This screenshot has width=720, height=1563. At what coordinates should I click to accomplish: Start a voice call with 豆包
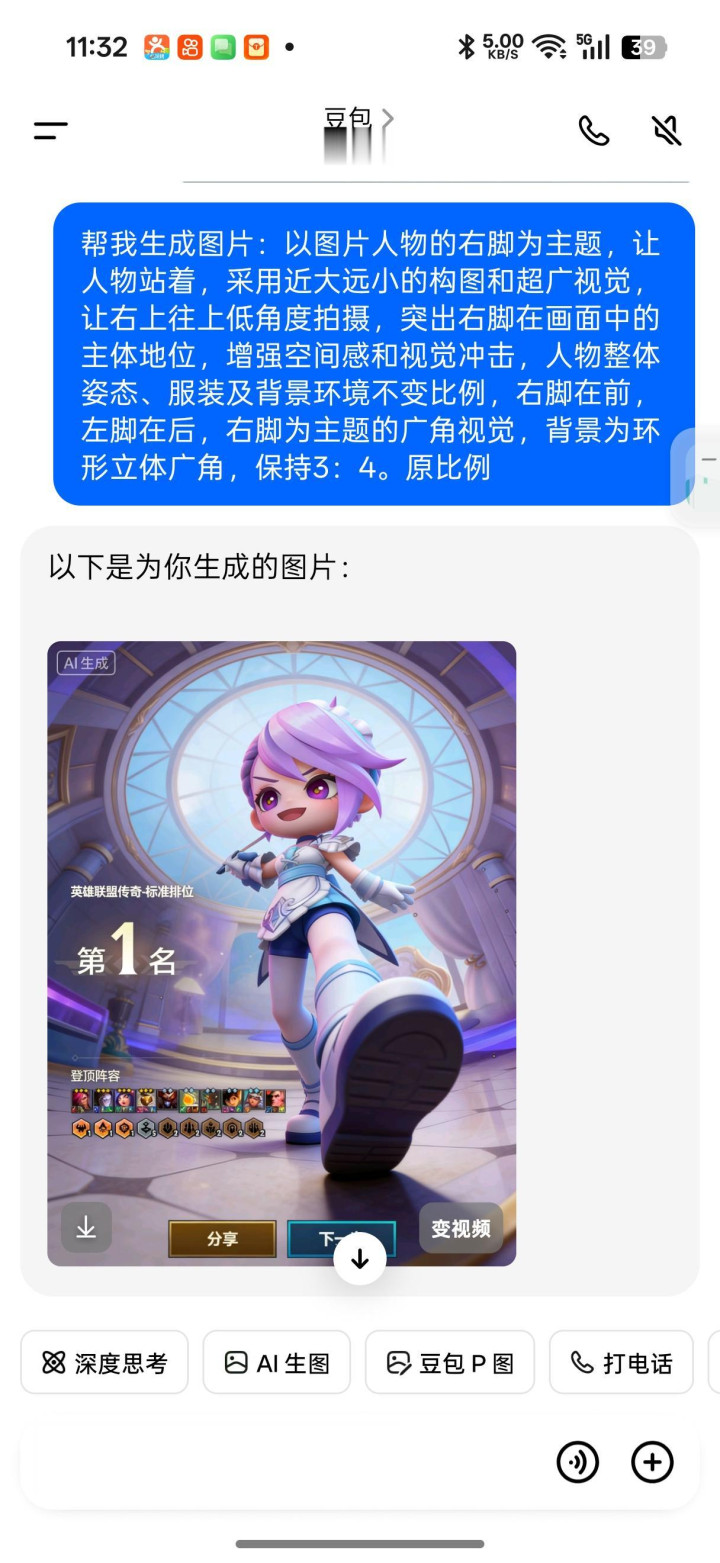(x=594, y=130)
